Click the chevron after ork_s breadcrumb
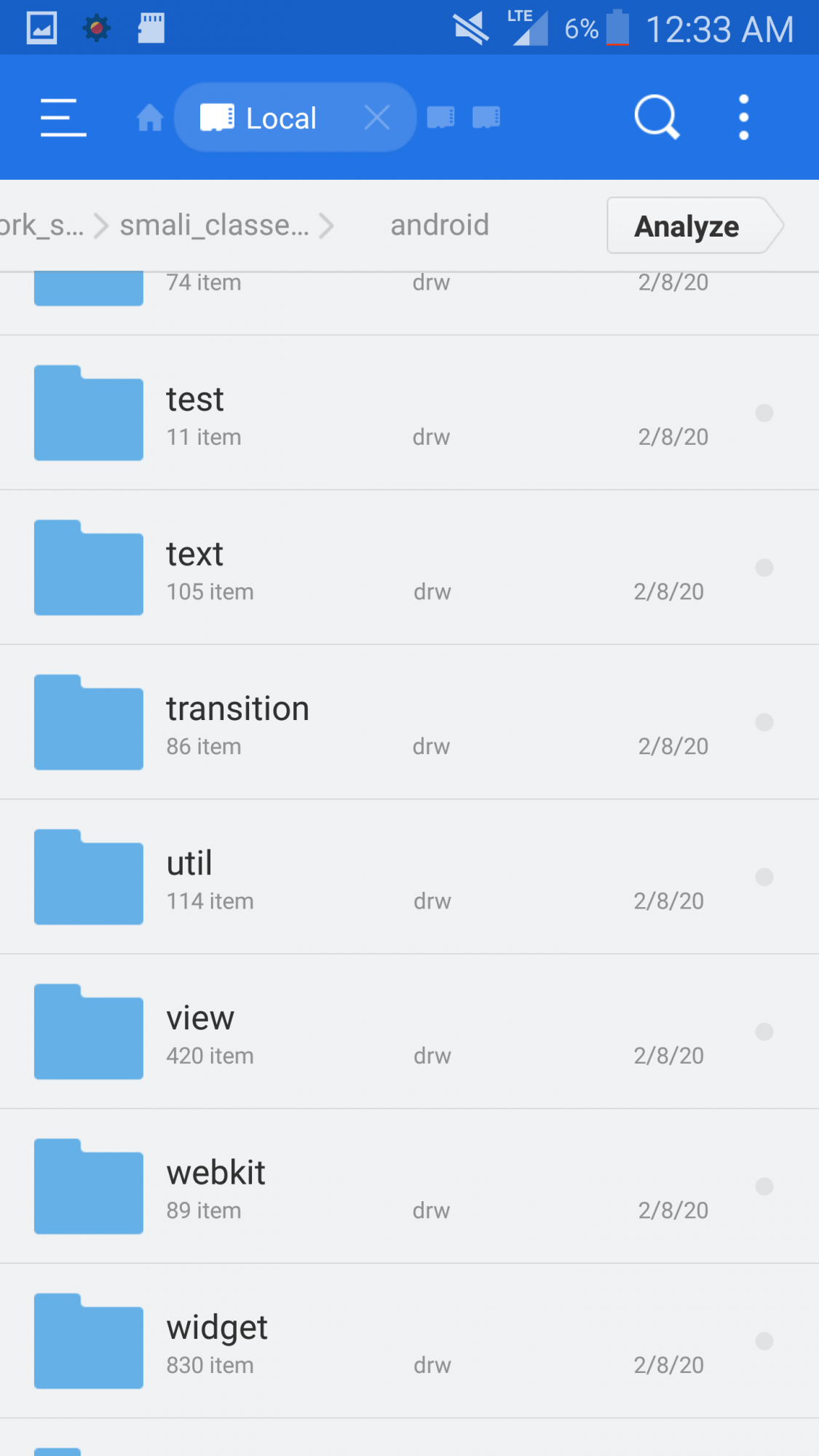 pos(101,226)
